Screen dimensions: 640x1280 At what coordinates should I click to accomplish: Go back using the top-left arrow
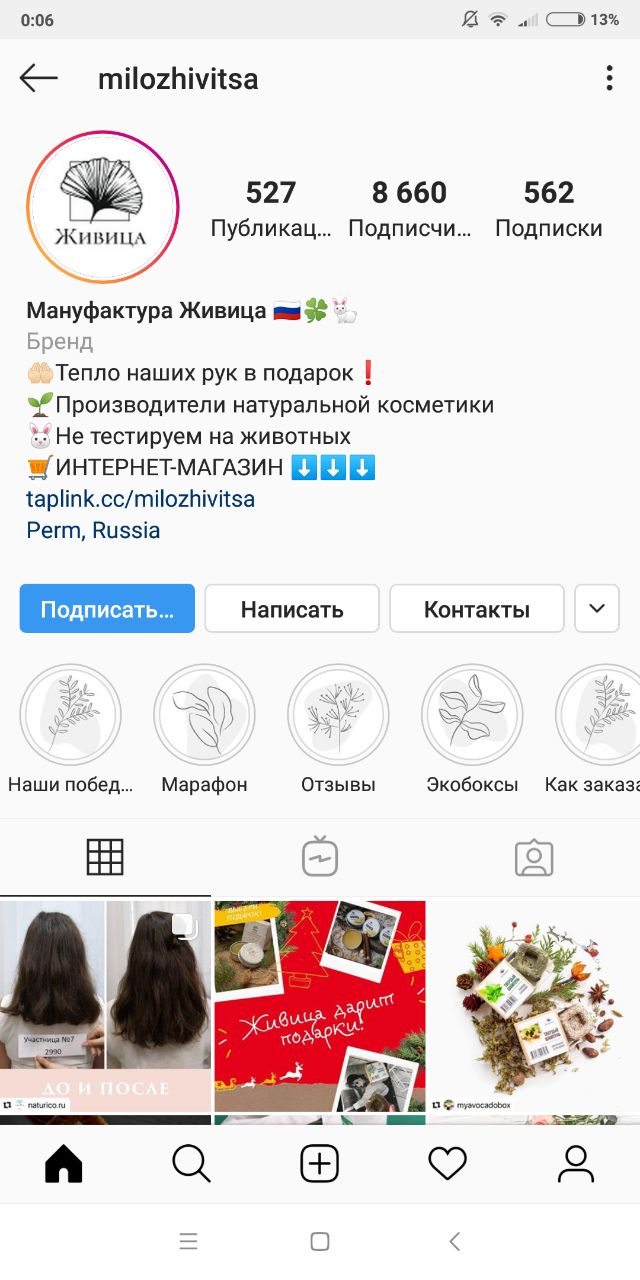(x=39, y=78)
